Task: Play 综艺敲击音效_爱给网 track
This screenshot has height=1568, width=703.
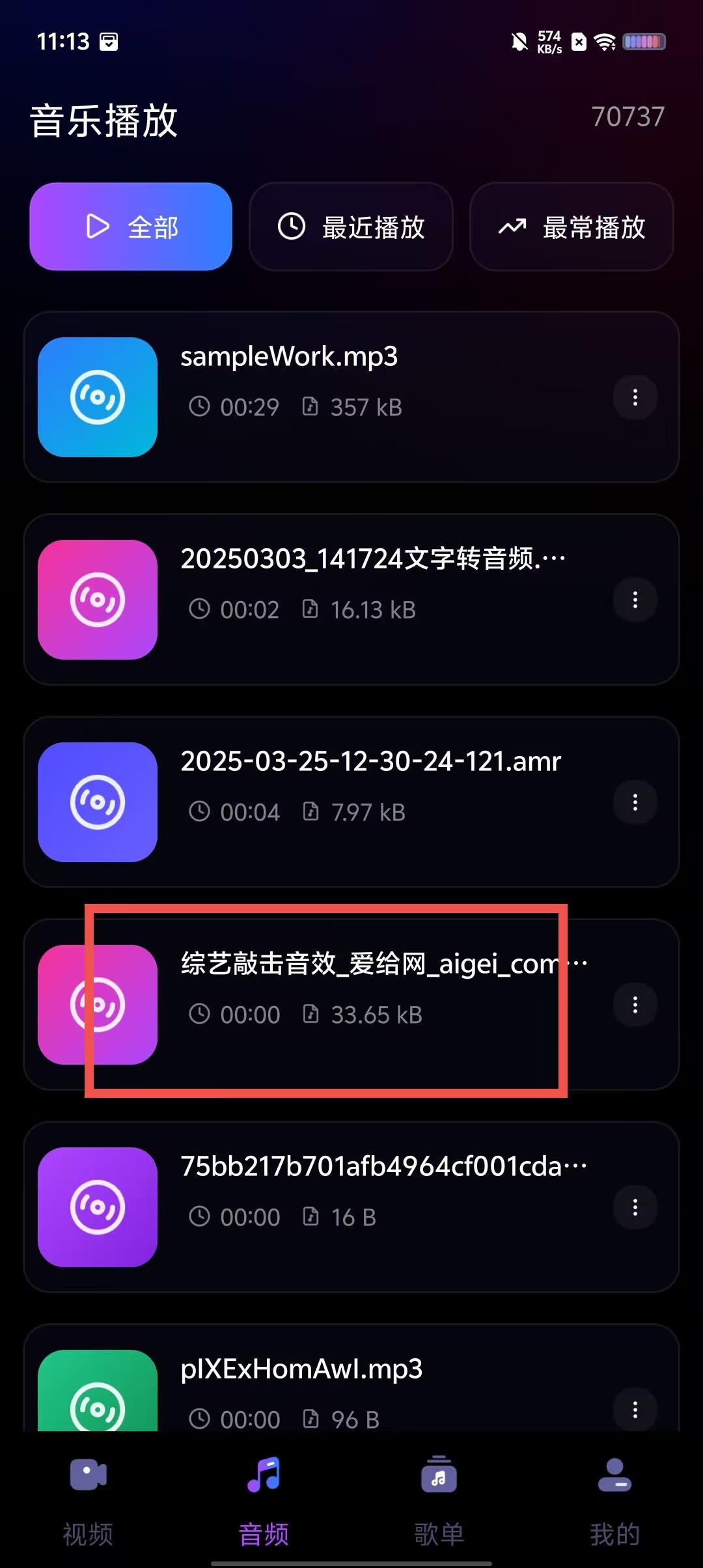Action: point(351,1005)
